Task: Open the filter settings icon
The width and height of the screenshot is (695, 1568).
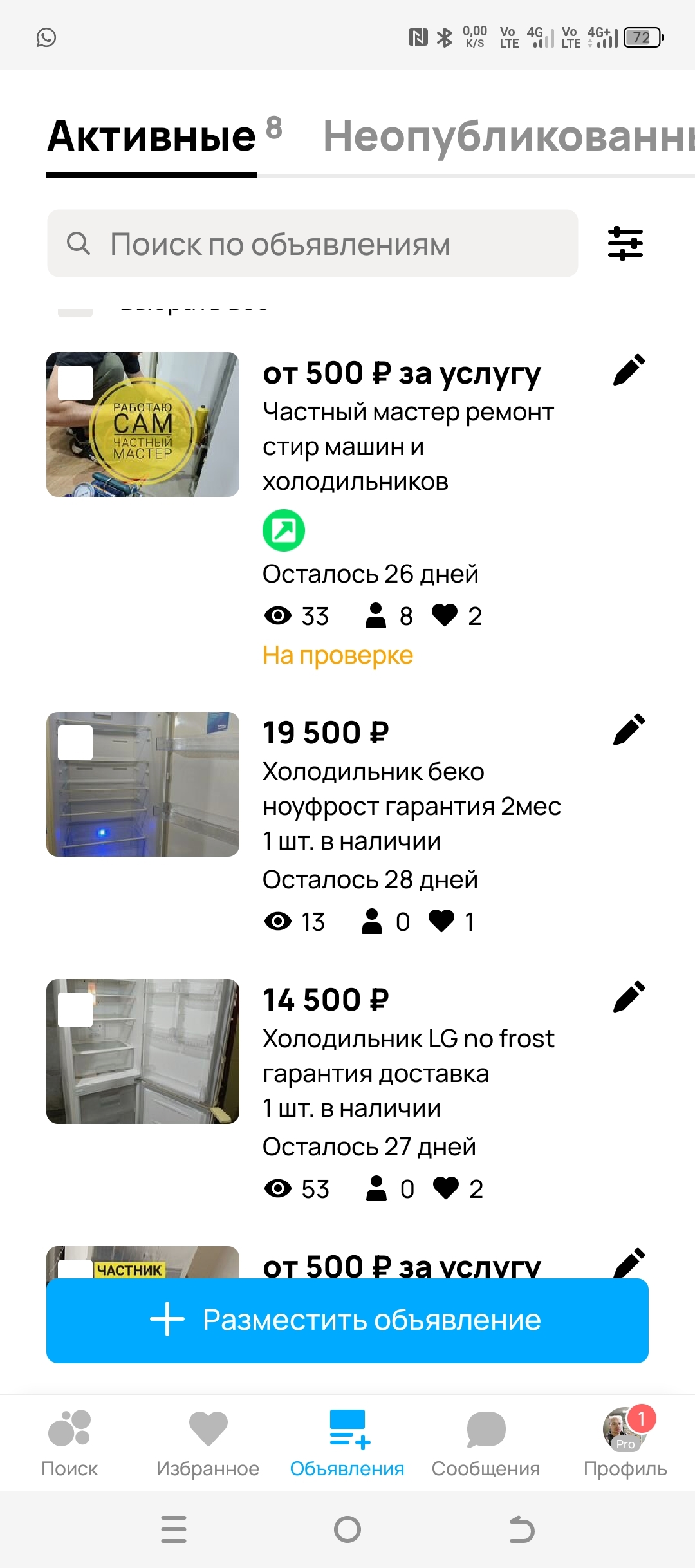Action: 625,243
